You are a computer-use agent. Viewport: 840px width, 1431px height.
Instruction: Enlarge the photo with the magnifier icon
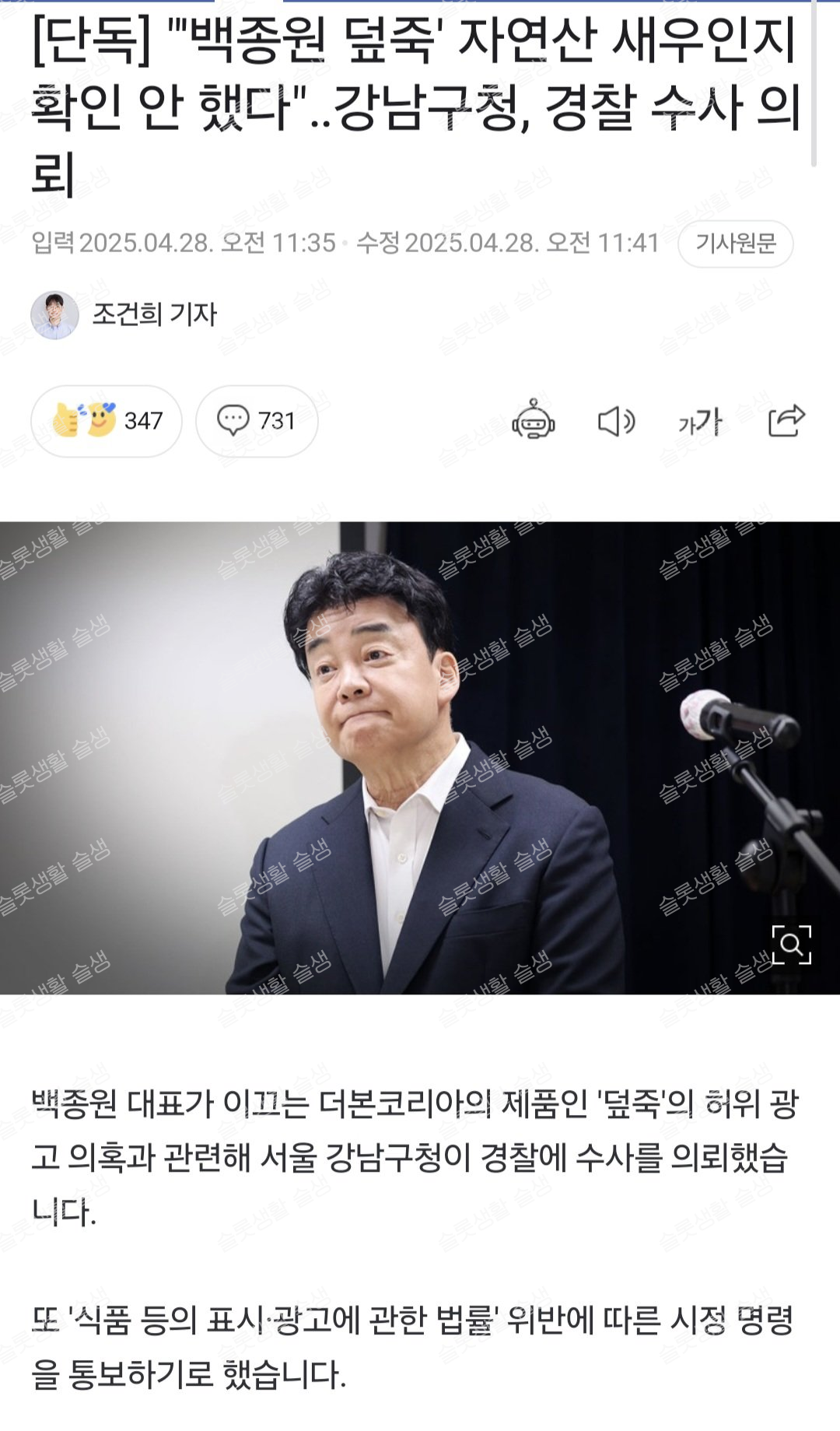click(791, 945)
